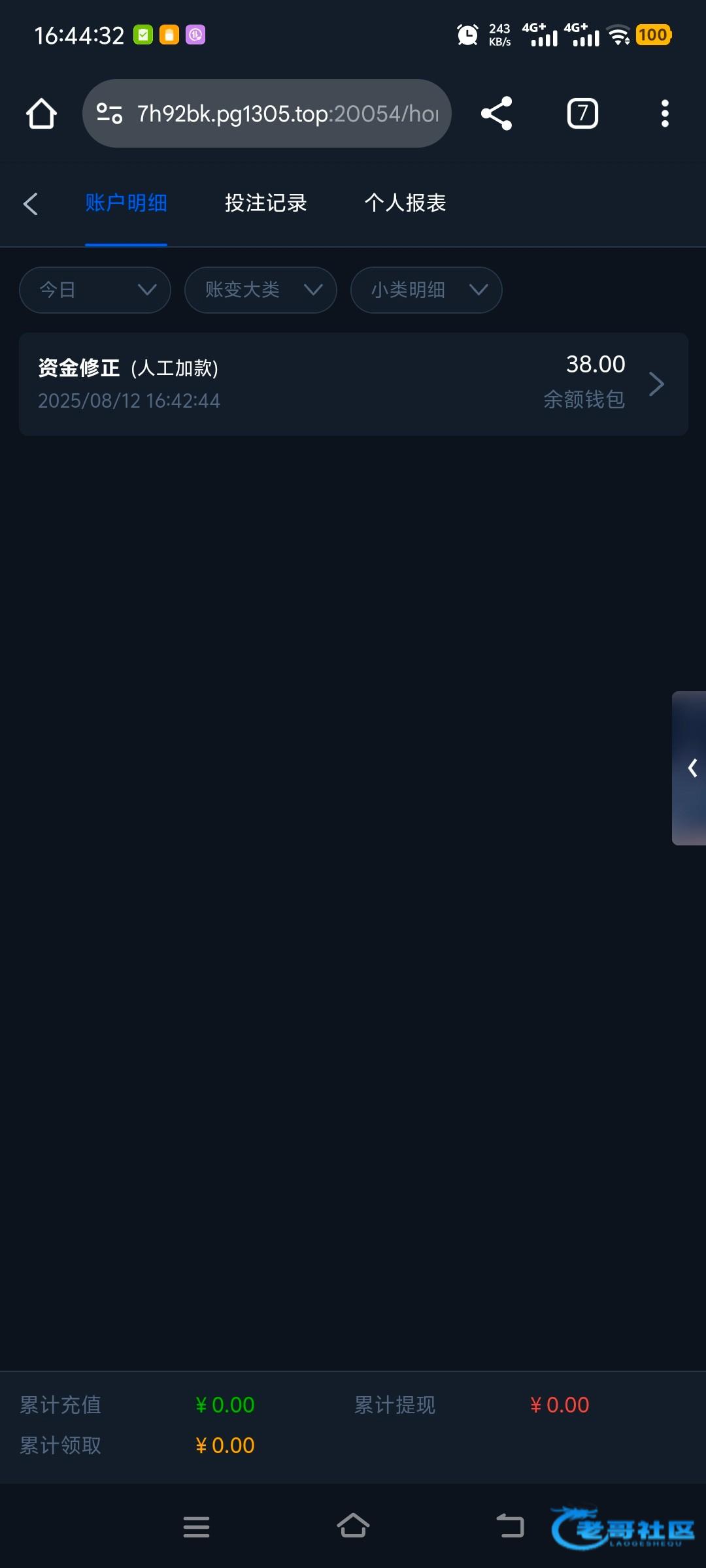The height and width of the screenshot is (1568, 706).
Task: Share this page via the share icon
Action: click(497, 114)
